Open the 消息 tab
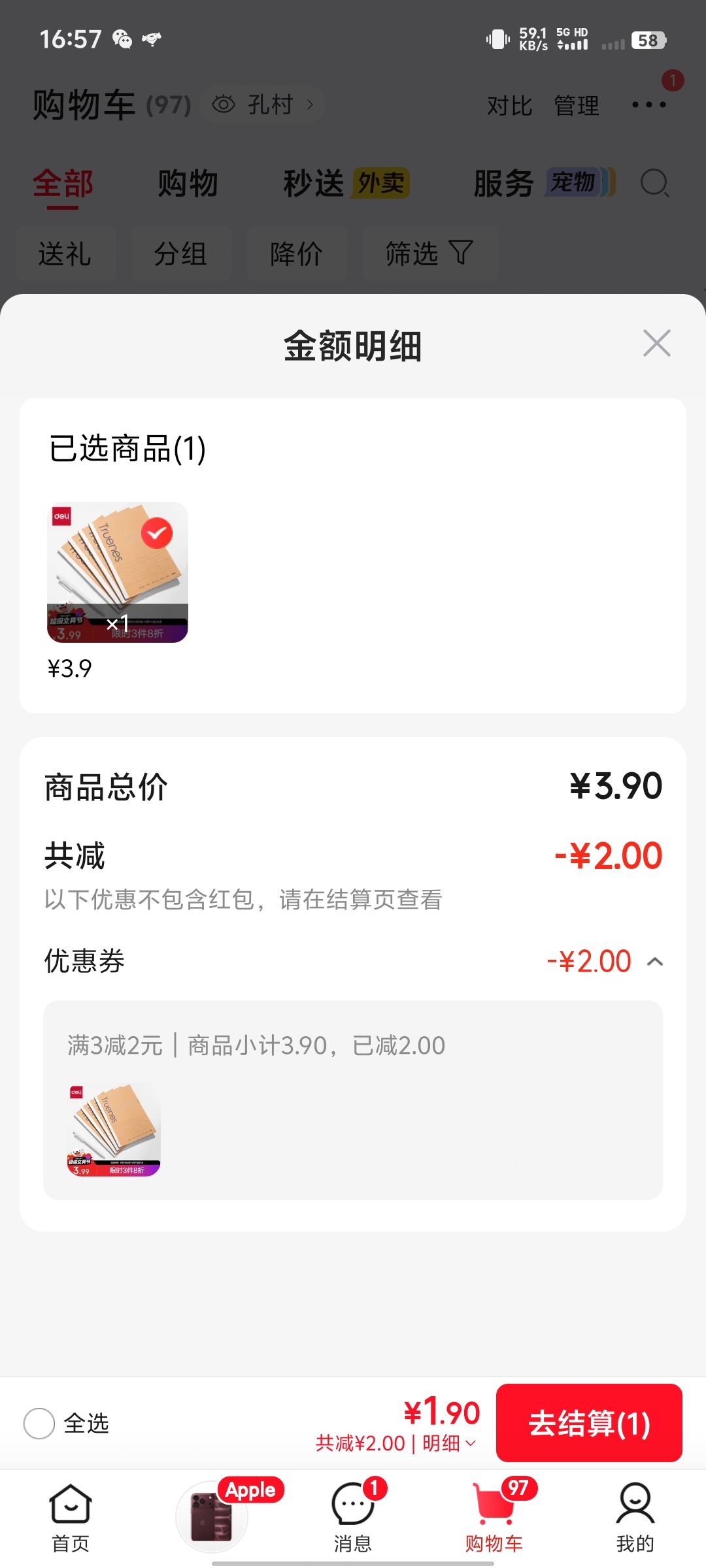 point(353,1518)
